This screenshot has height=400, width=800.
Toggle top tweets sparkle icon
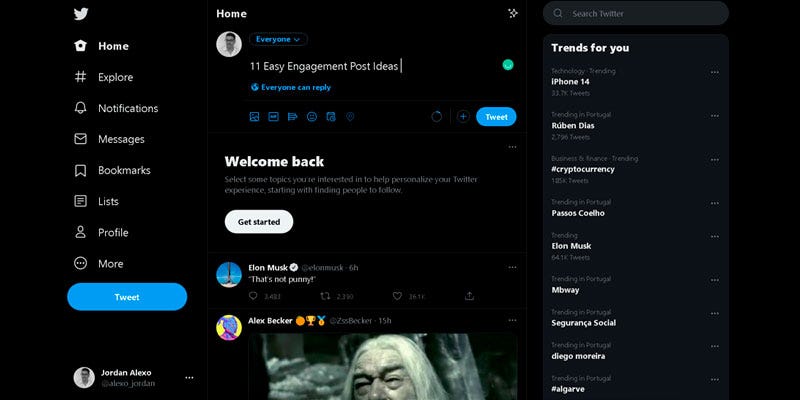[513, 14]
